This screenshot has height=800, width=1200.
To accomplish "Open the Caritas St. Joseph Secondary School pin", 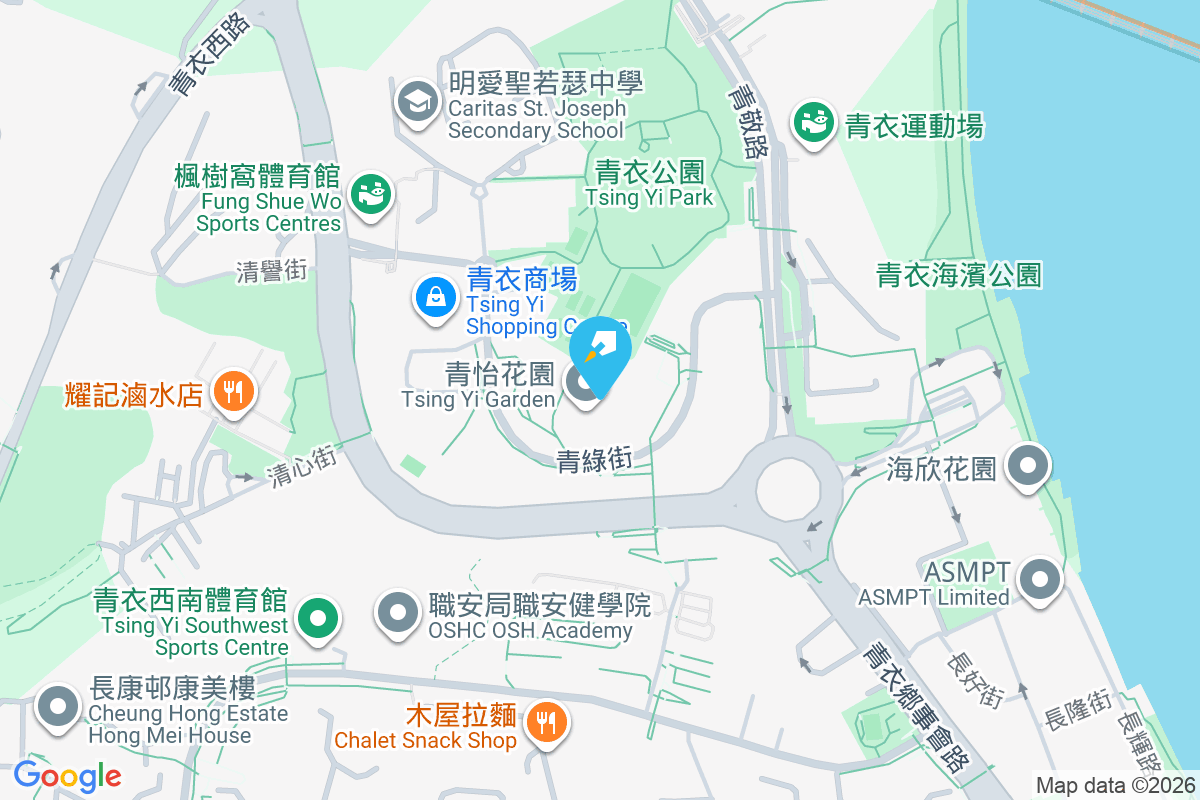I will tap(419, 101).
